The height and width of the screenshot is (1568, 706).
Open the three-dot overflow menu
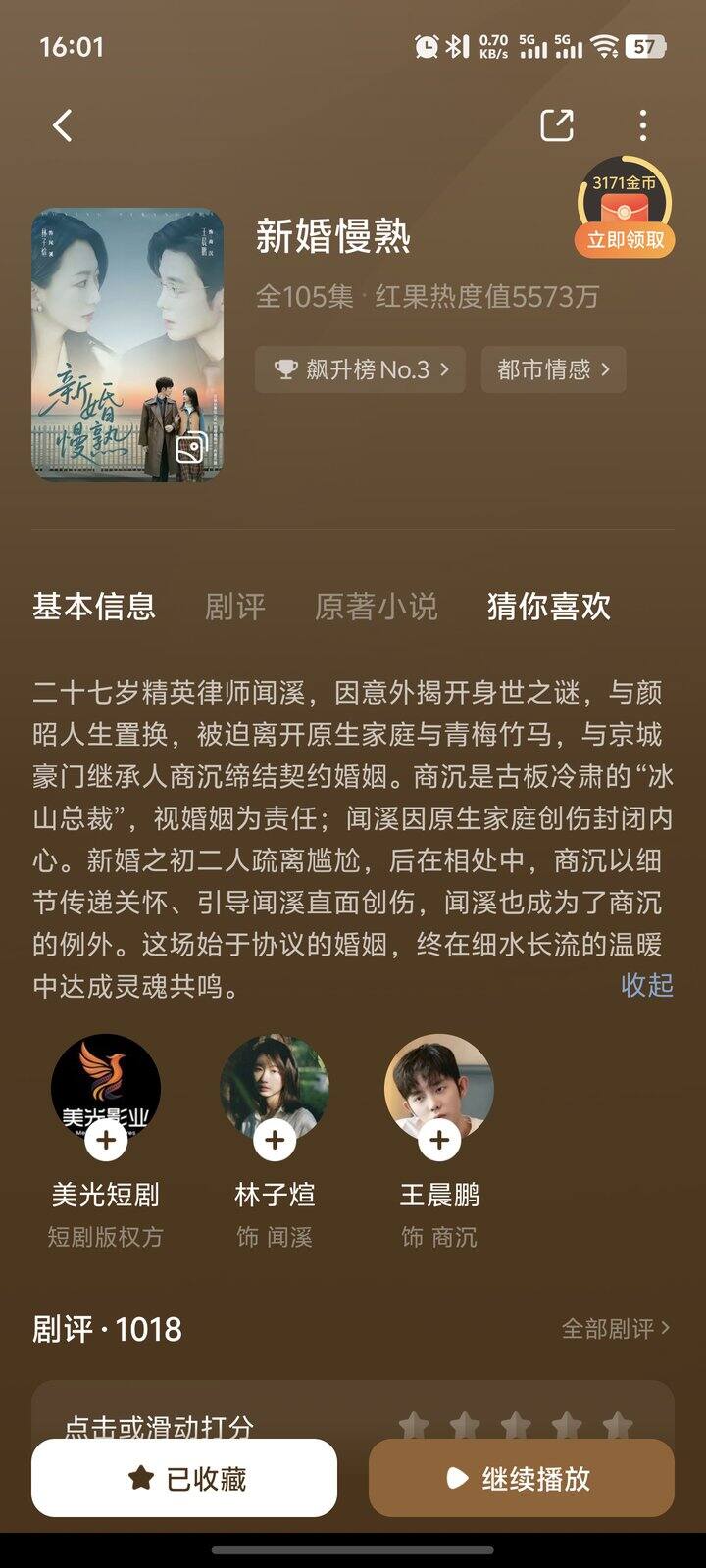point(642,125)
